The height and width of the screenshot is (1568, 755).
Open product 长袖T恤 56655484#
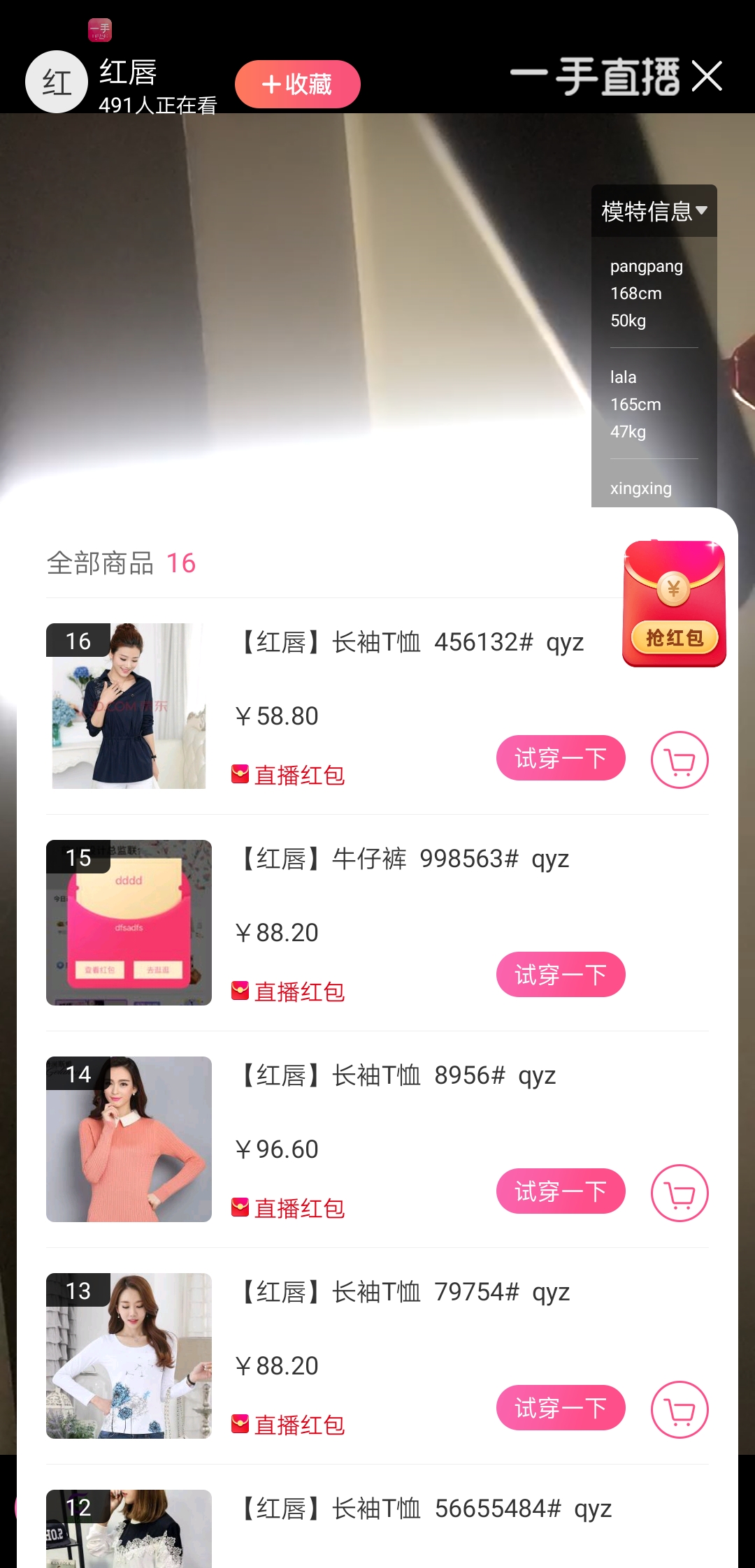pyautogui.click(x=425, y=1509)
